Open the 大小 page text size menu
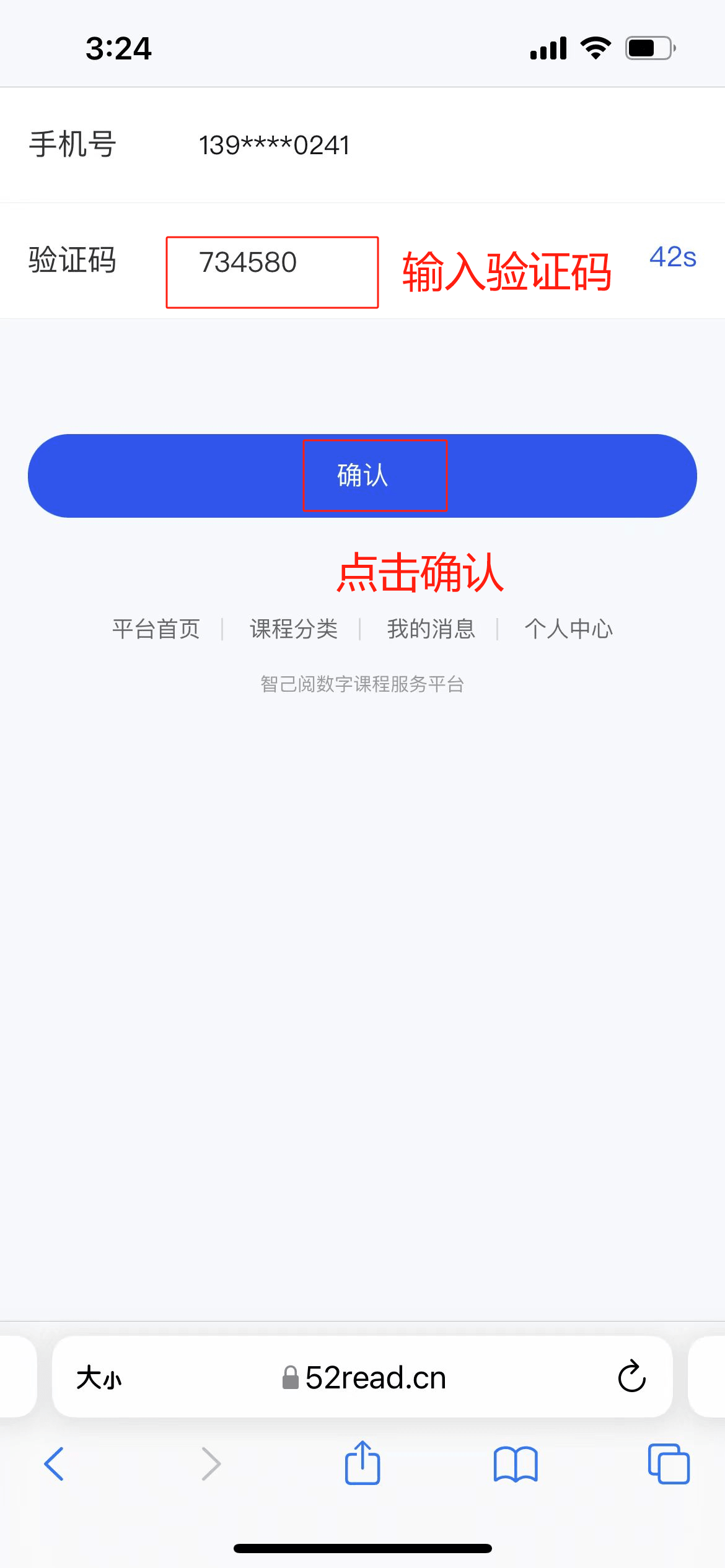 point(99,1377)
